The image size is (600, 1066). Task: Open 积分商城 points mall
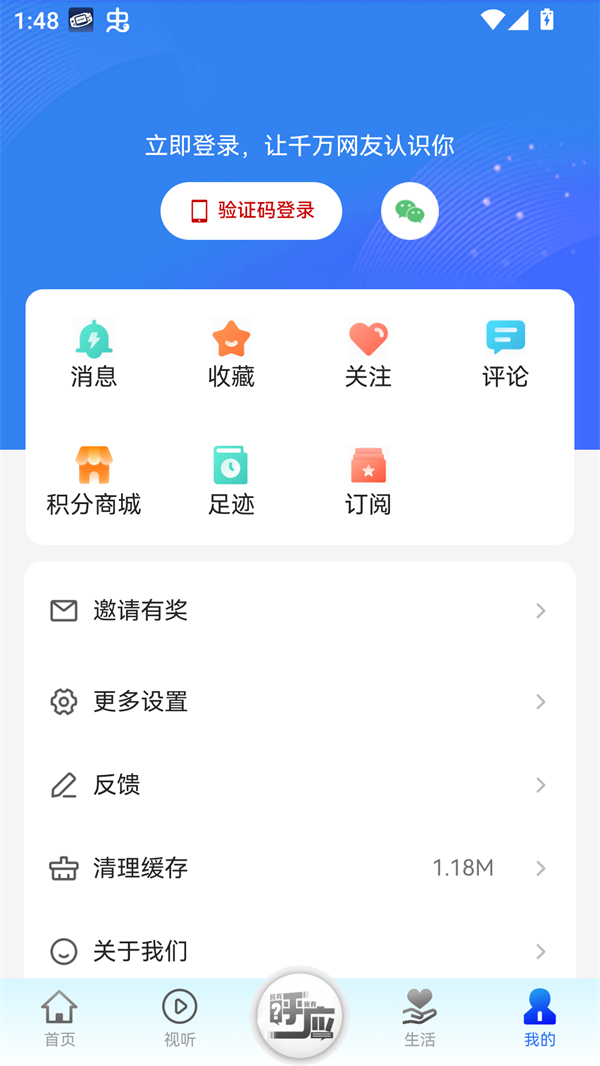pyautogui.click(x=94, y=481)
